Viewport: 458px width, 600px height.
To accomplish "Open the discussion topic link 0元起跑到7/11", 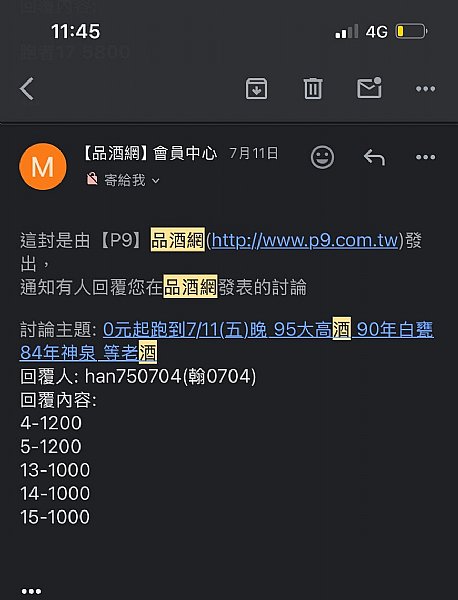I will click(227, 341).
